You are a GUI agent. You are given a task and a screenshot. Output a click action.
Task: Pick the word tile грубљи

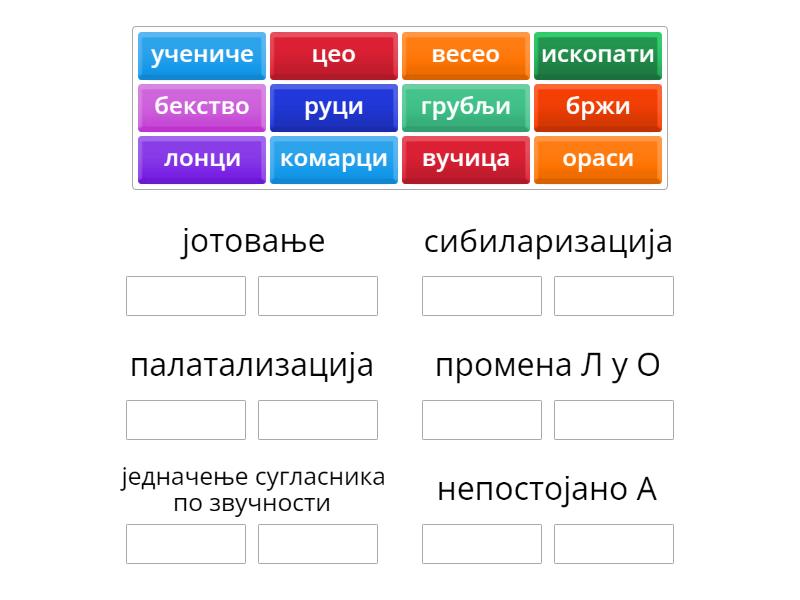[466, 107]
